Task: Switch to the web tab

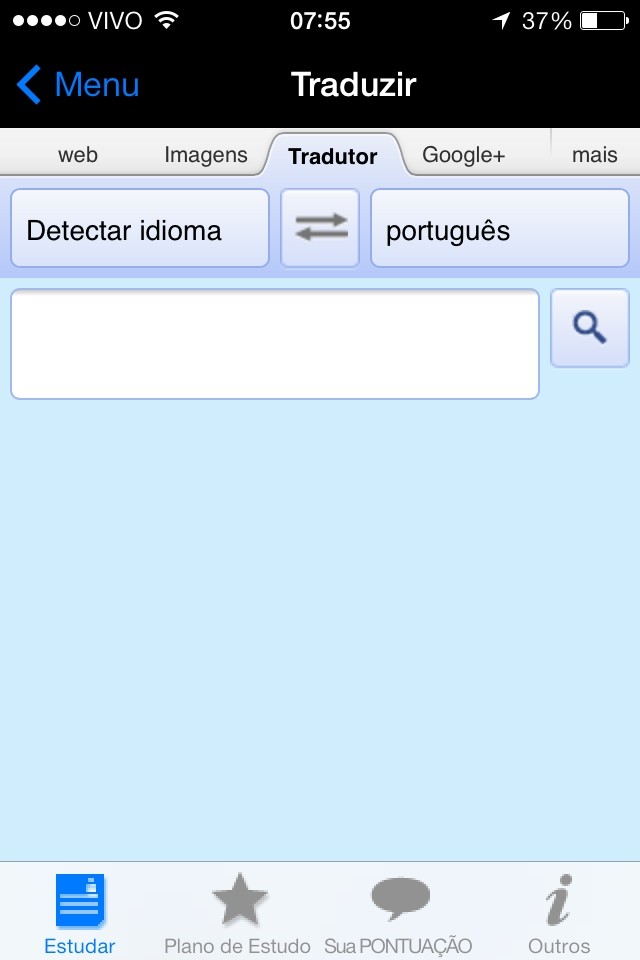Action: 78,155
